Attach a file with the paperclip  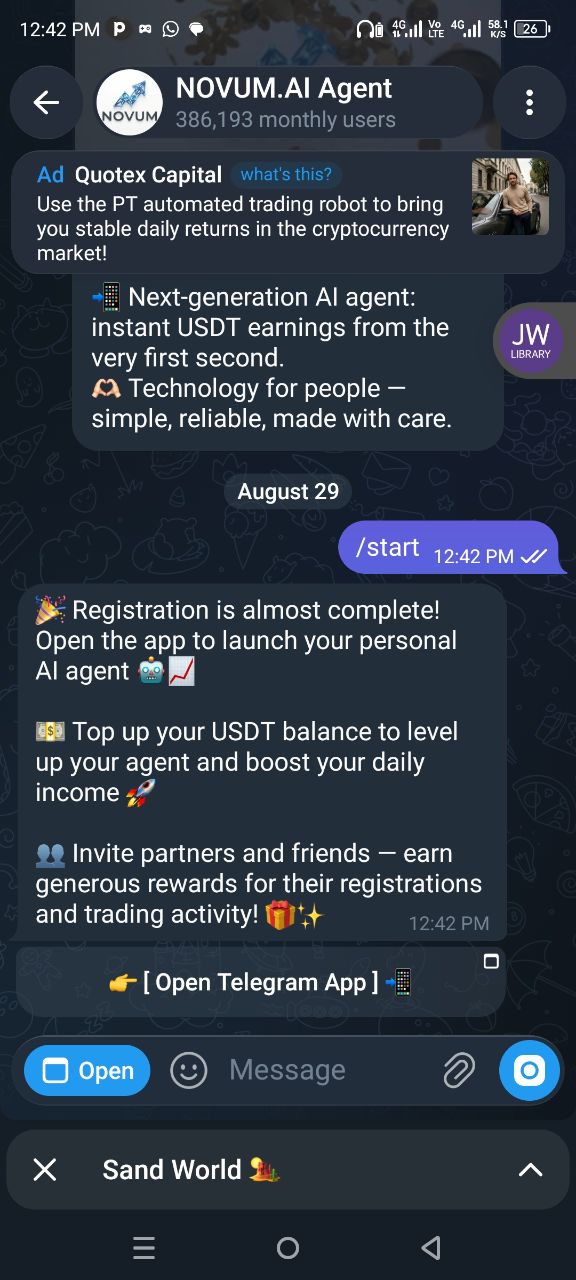coord(458,1071)
